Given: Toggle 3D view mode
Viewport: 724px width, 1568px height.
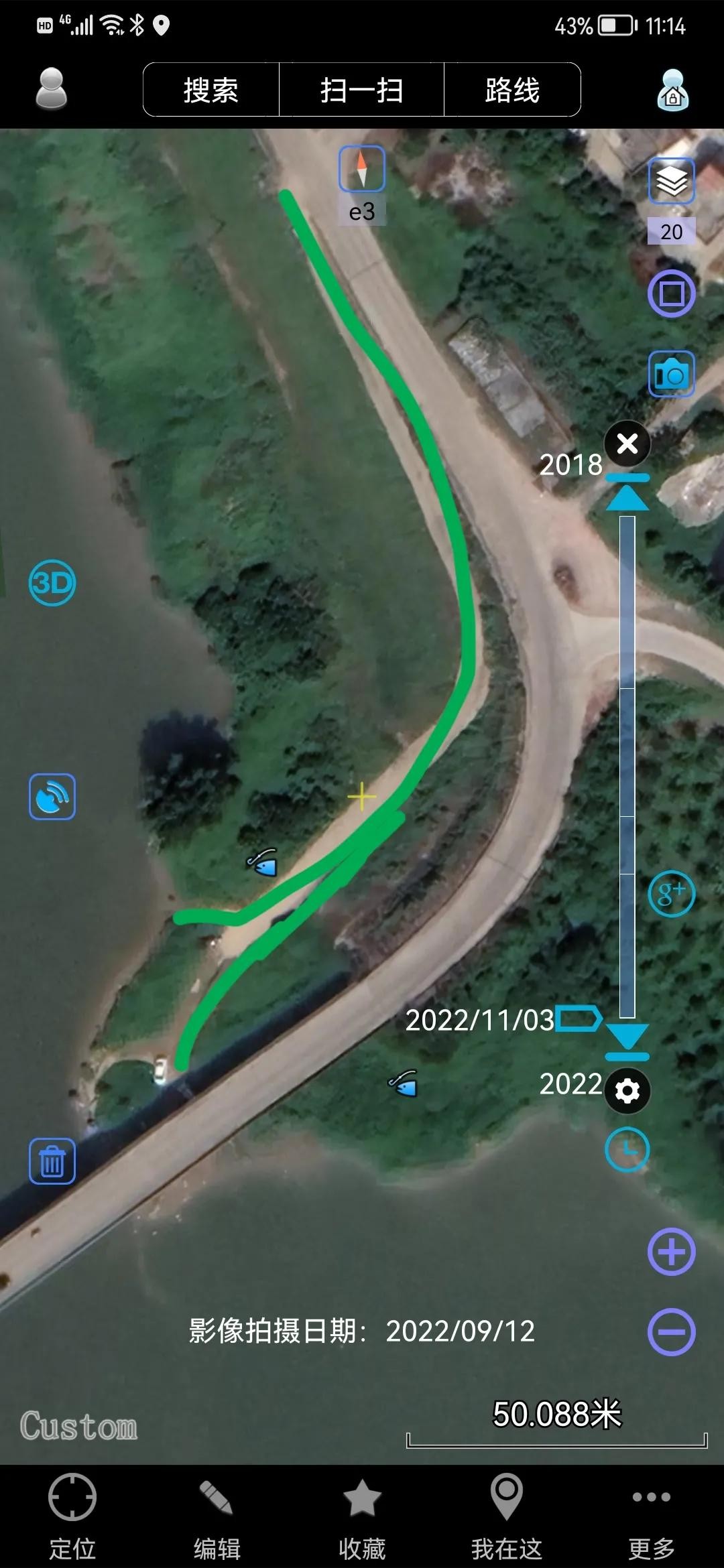Looking at the screenshot, I should pyautogui.click(x=52, y=583).
